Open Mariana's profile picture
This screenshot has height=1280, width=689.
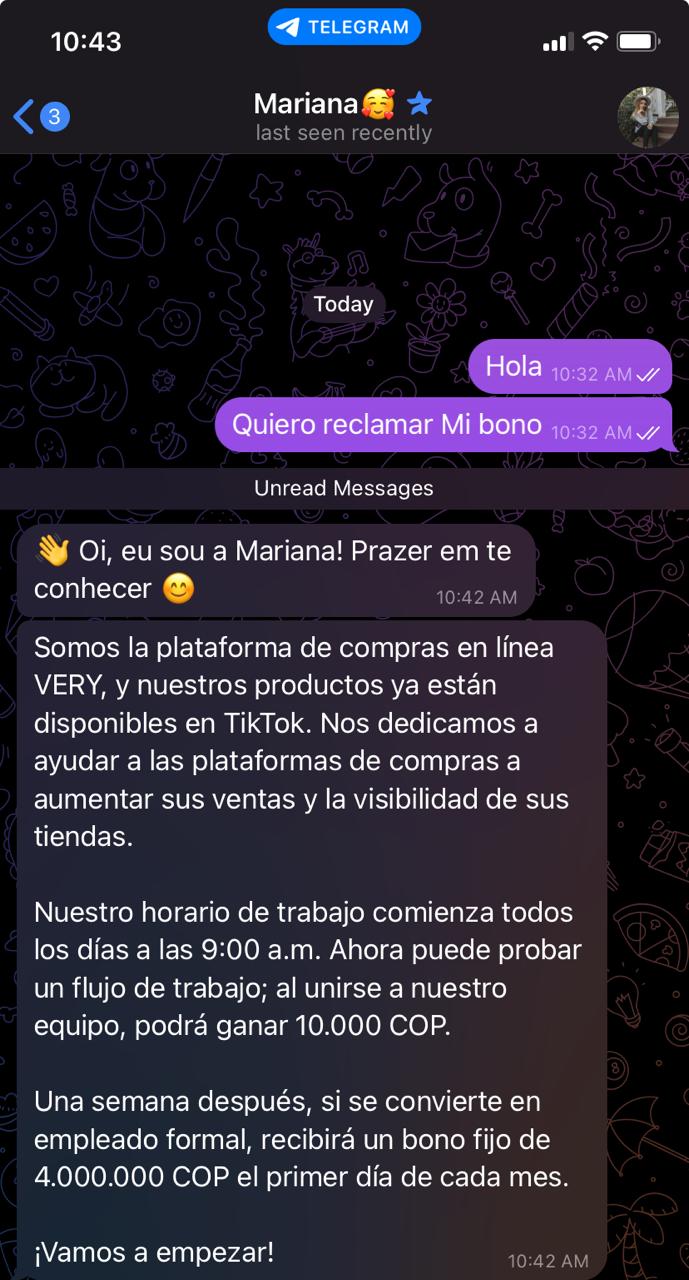click(x=647, y=117)
